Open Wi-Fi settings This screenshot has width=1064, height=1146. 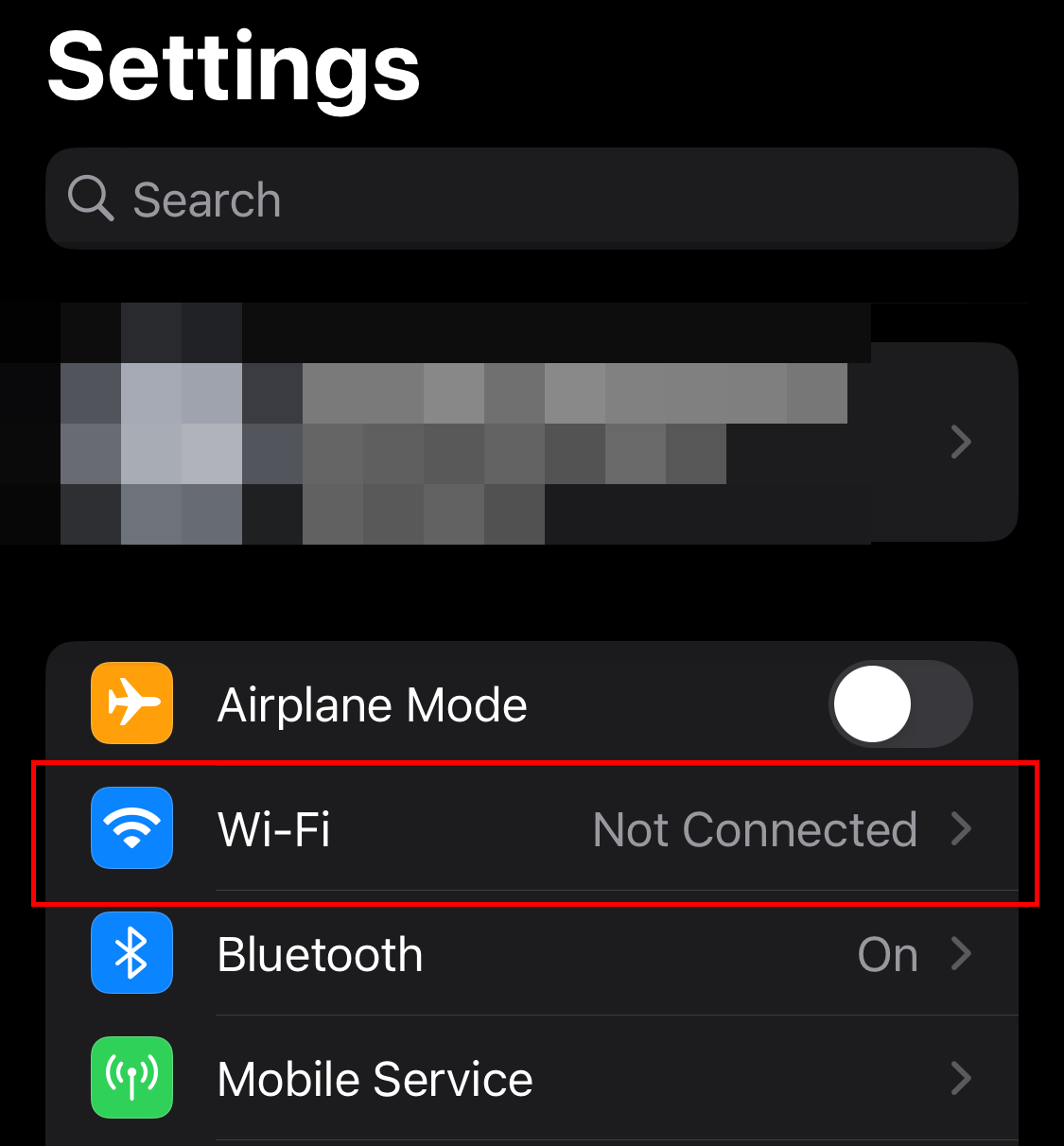point(531,830)
